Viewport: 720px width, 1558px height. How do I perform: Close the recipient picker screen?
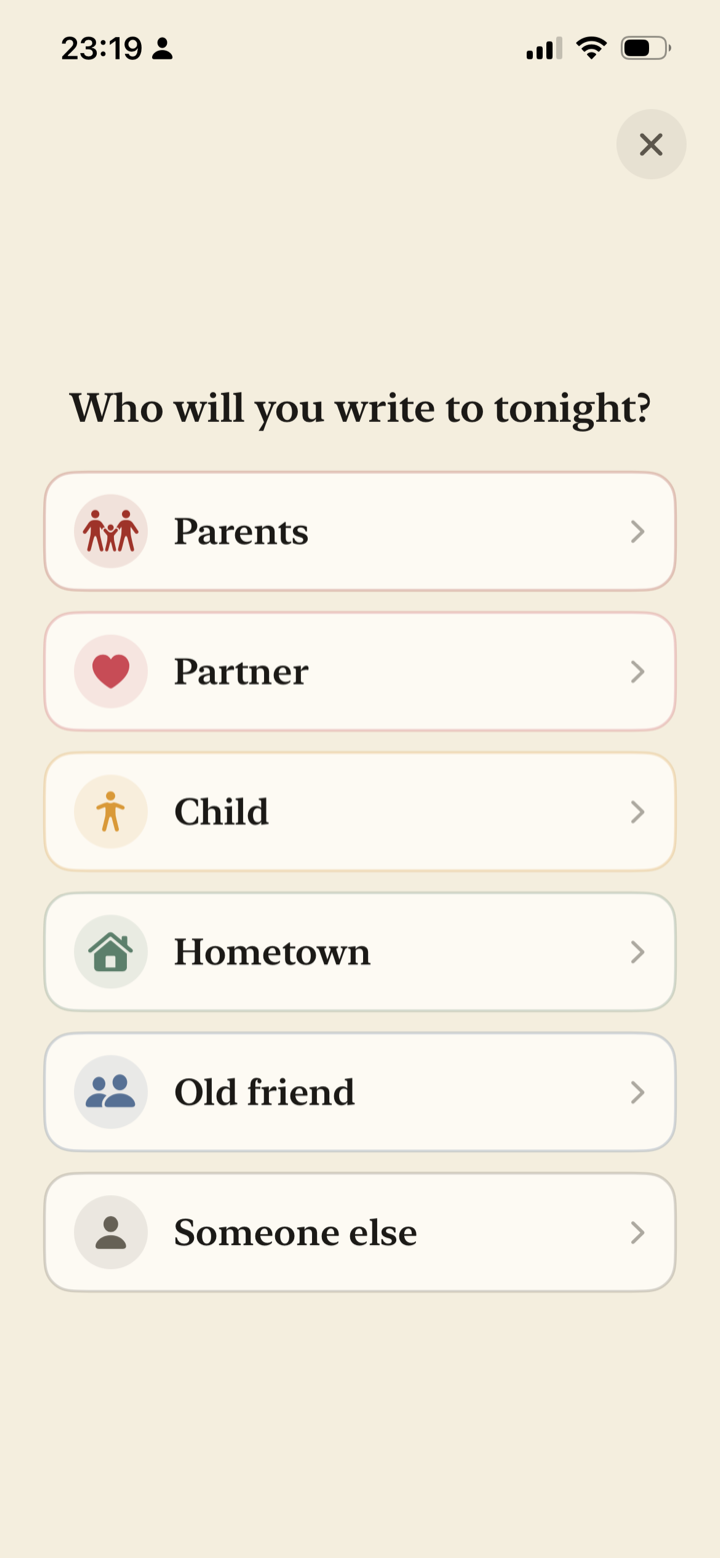coord(651,145)
